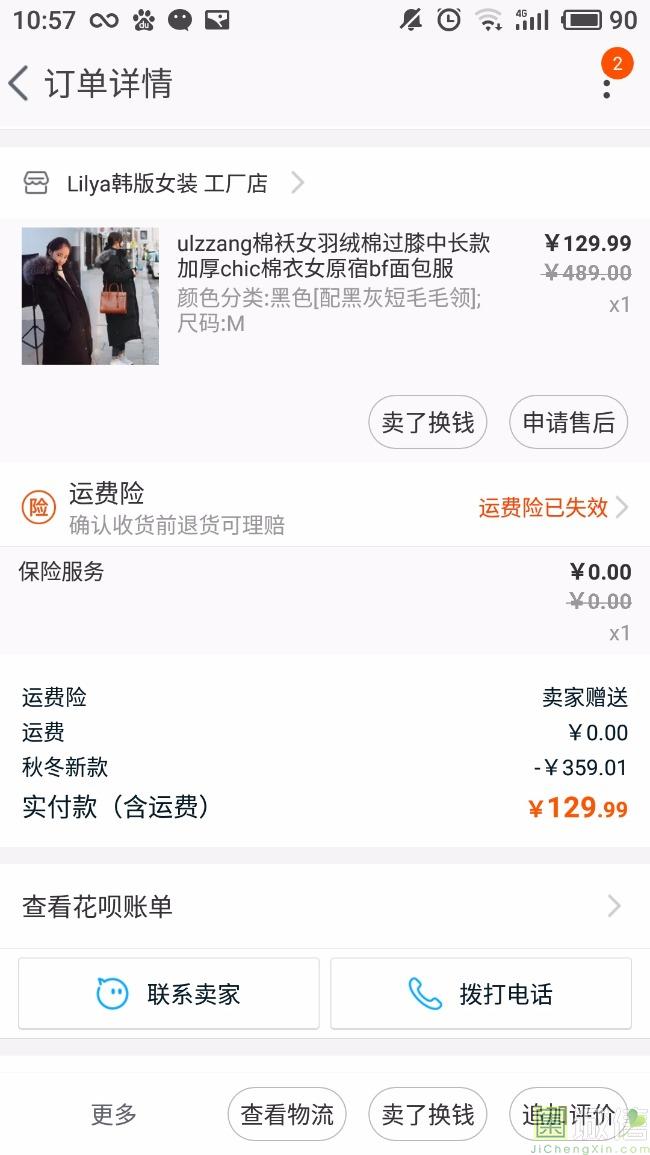Call the seller with 拨打电话
Screen dimensions: 650x1155
[481, 993]
